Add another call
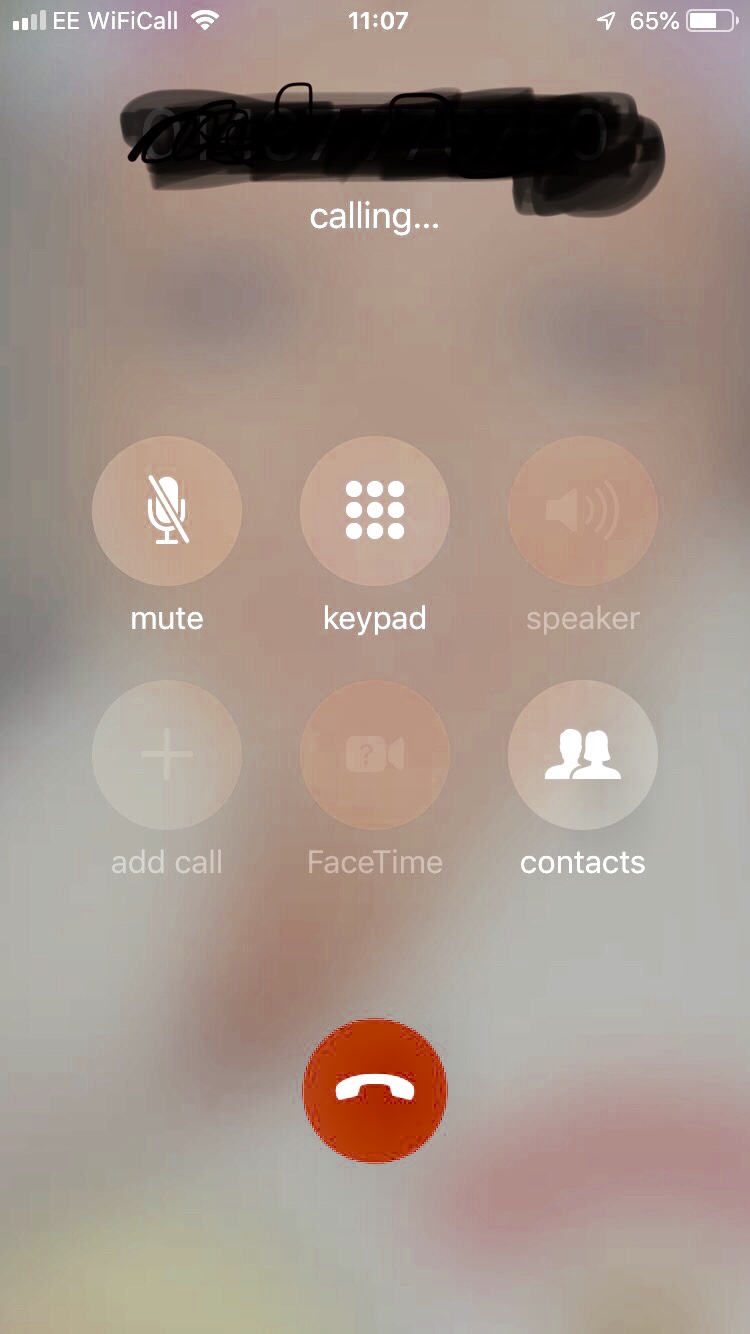The height and width of the screenshot is (1334, 750). click(x=167, y=755)
